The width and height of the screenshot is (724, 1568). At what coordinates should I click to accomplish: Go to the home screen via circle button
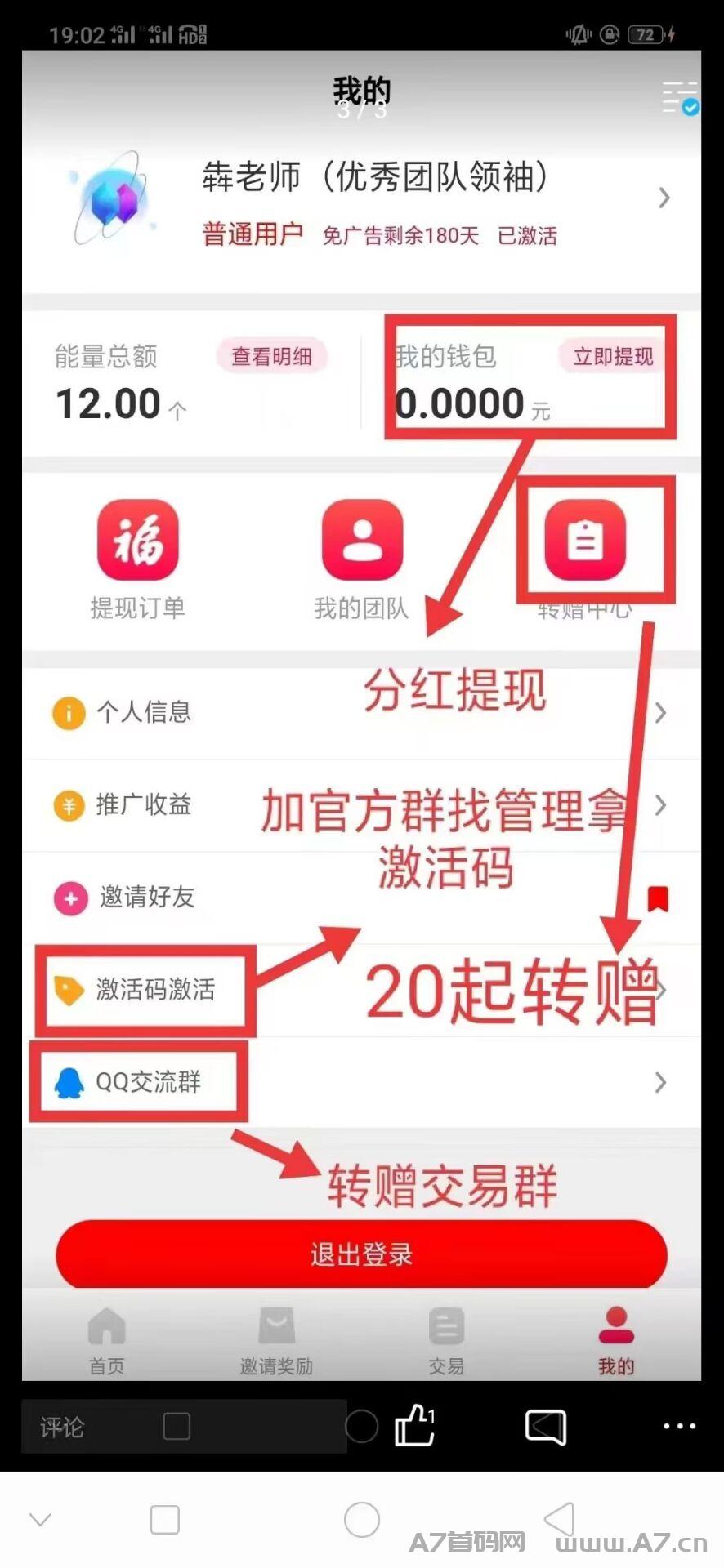point(362,1520)
